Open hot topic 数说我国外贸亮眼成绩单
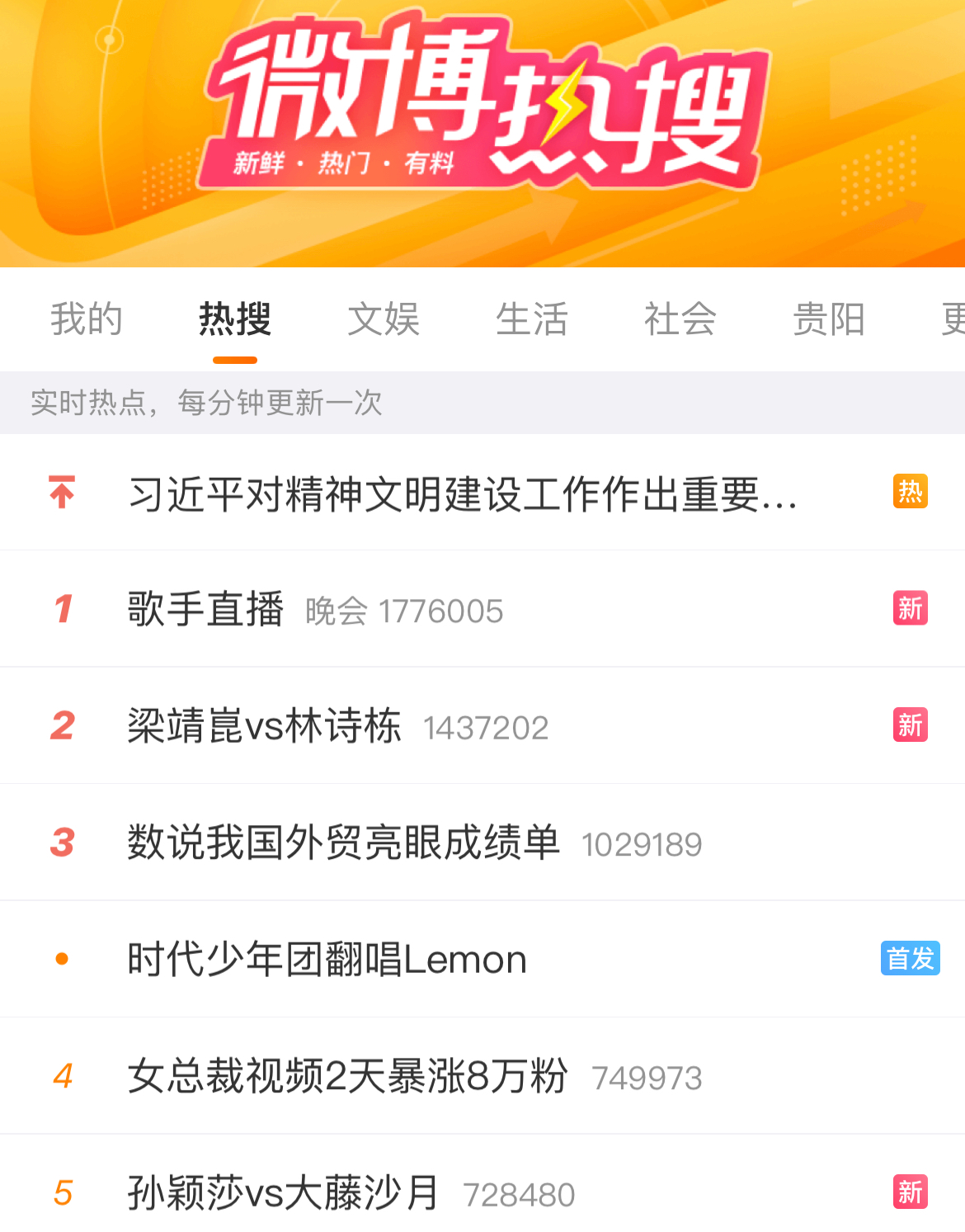 click(343, 843)
